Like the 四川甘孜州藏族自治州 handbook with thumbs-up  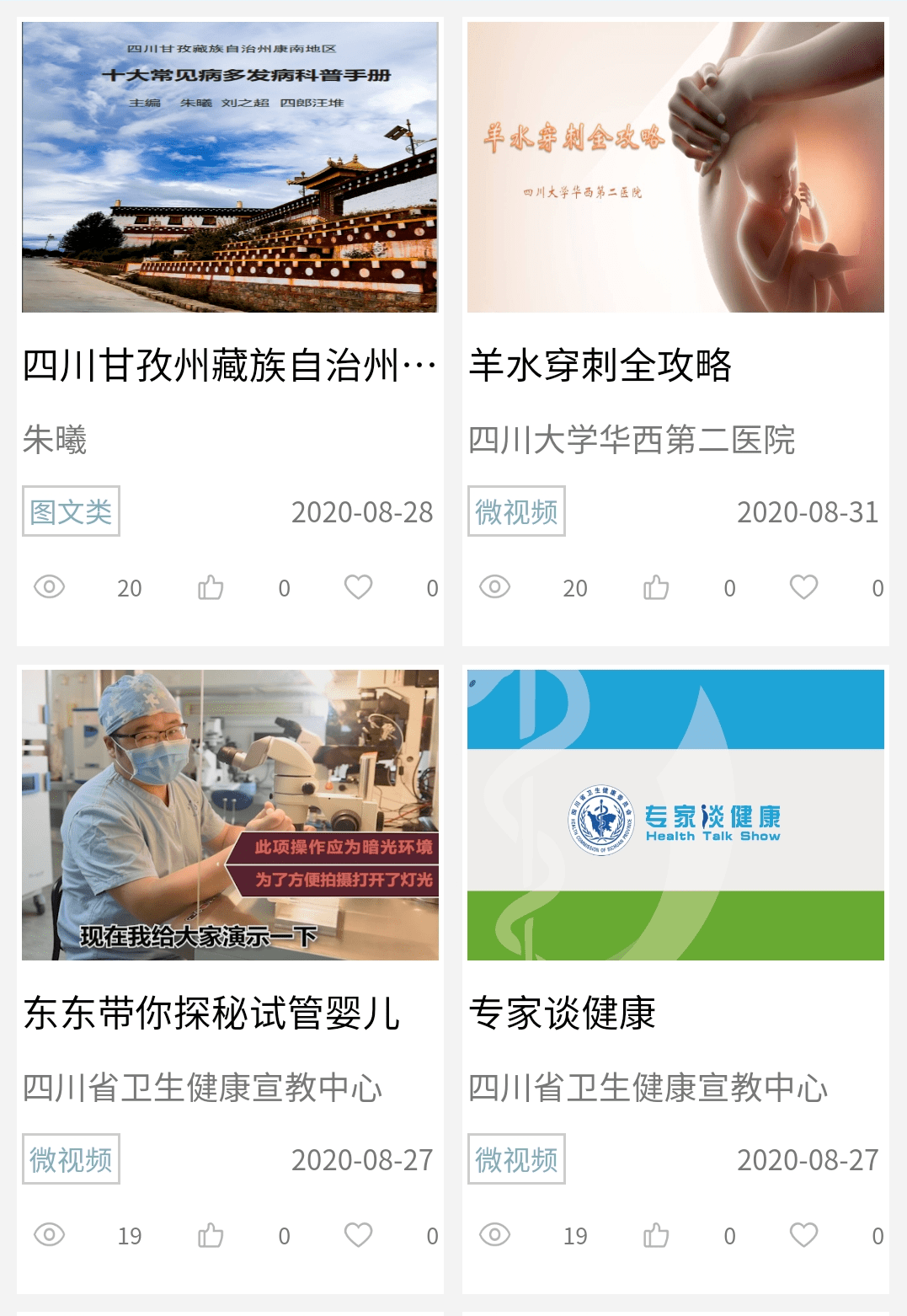(x=211, y=587)
